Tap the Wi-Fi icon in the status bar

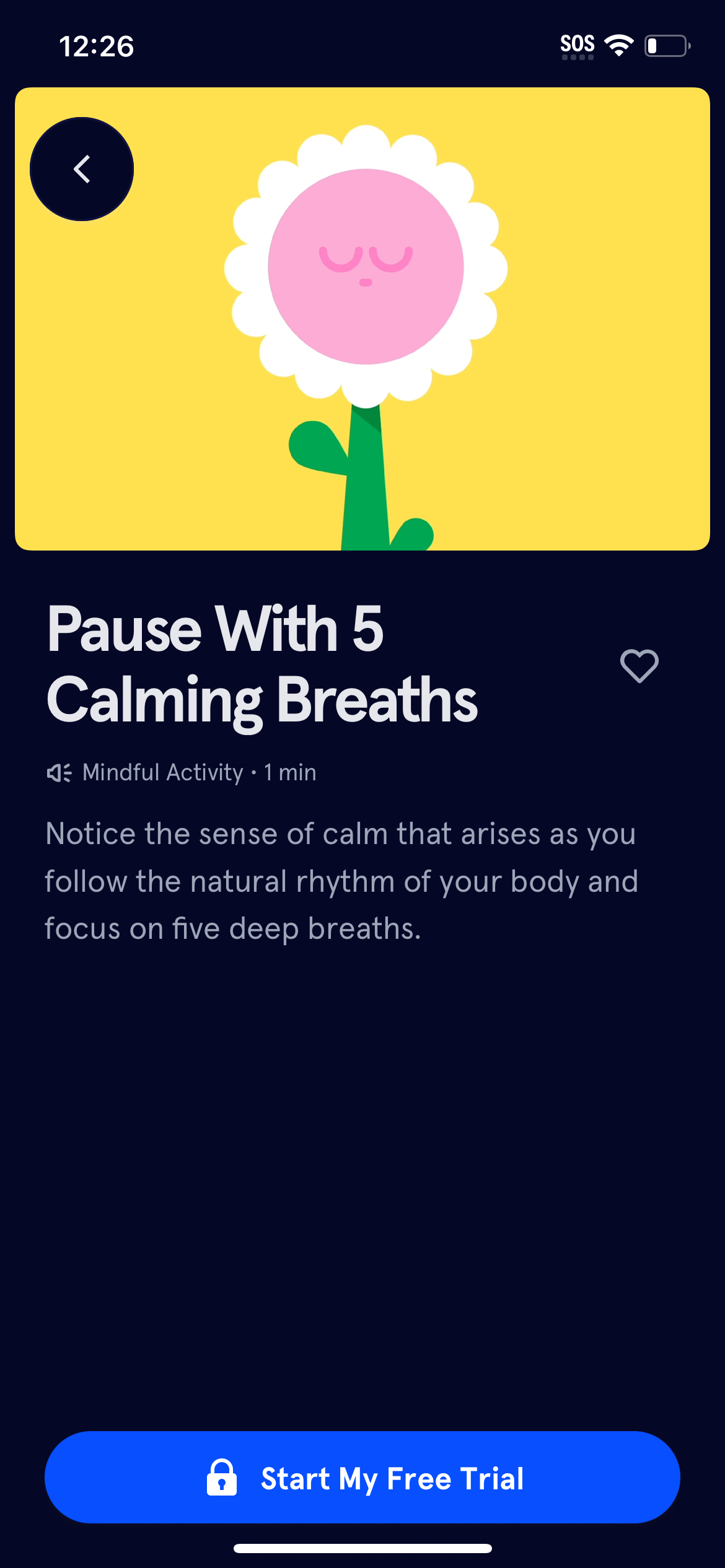tap(619, 43)
